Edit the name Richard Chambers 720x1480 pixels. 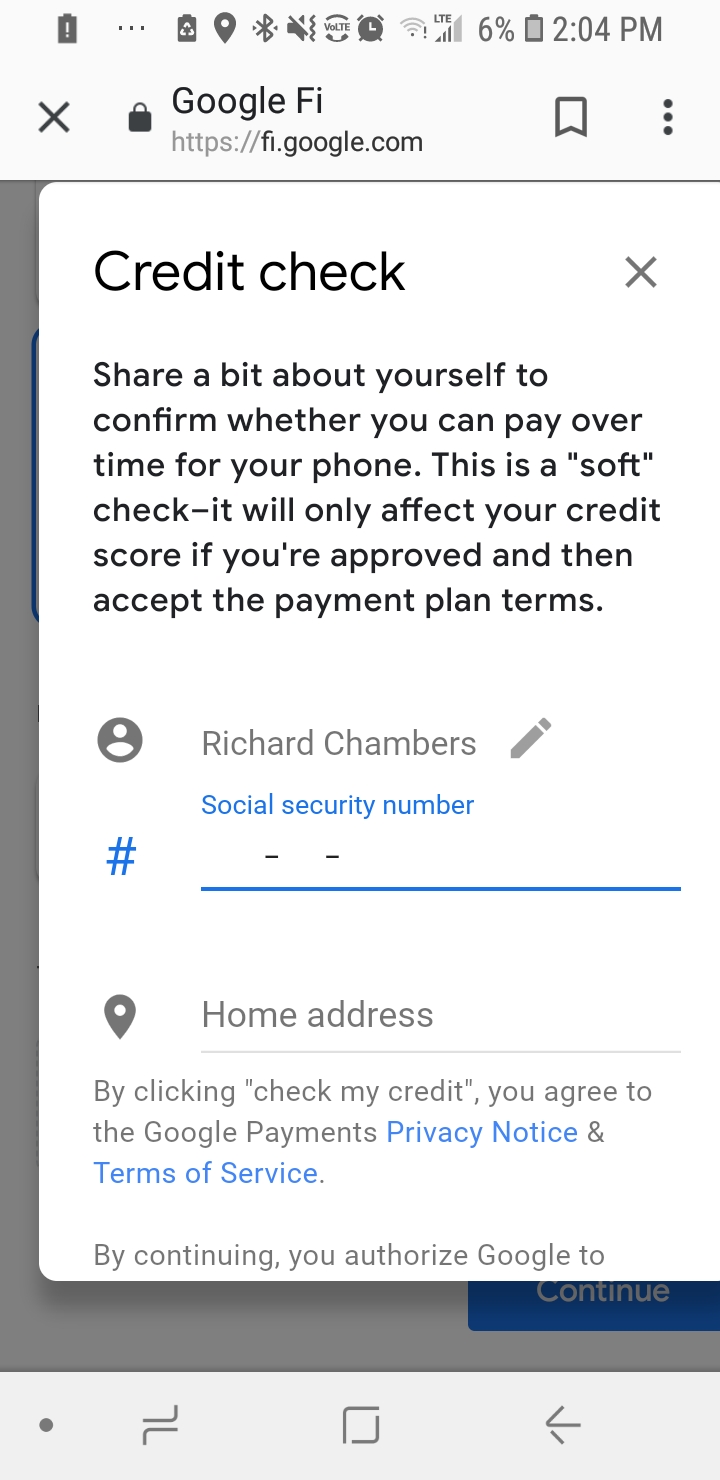(531, 740)
